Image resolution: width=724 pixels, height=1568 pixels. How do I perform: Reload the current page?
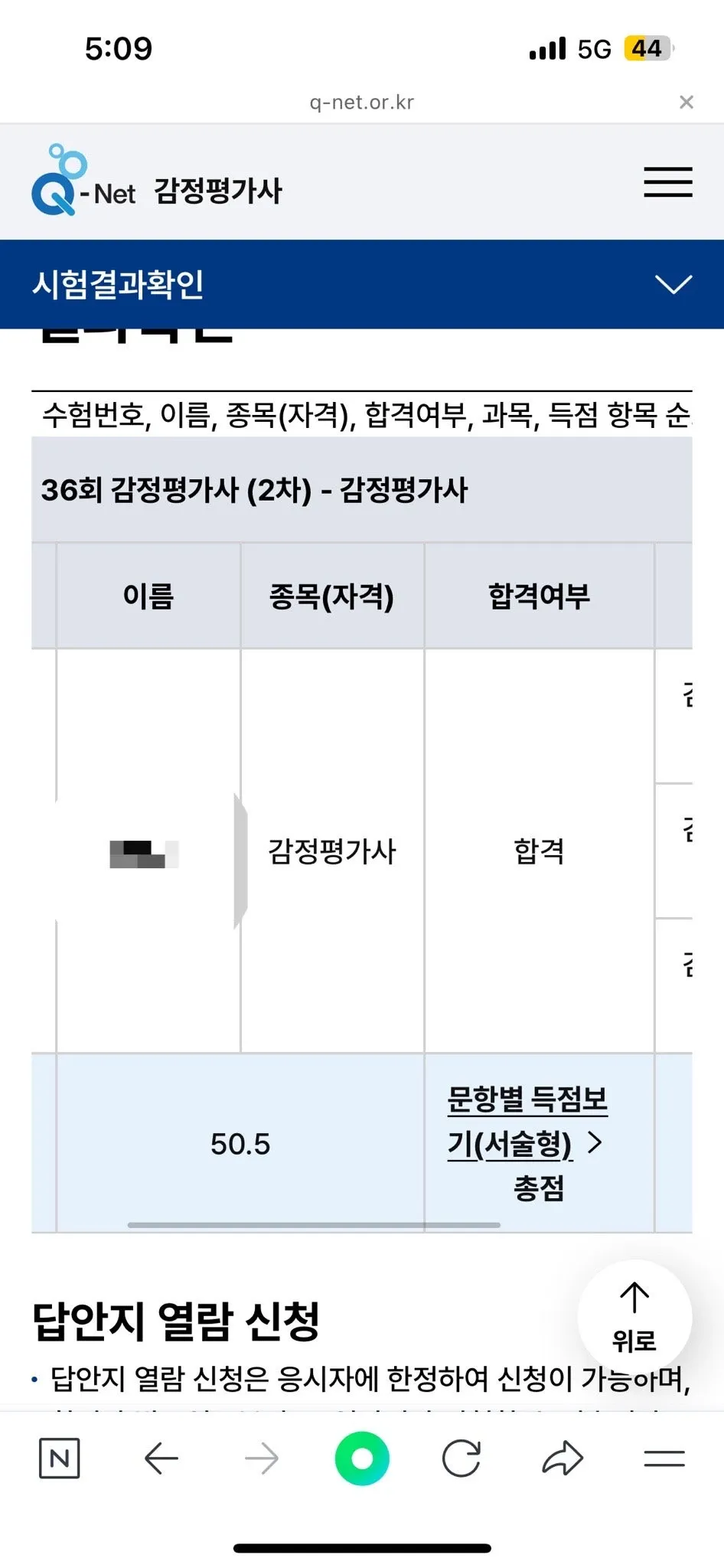tap(461, 1458)
